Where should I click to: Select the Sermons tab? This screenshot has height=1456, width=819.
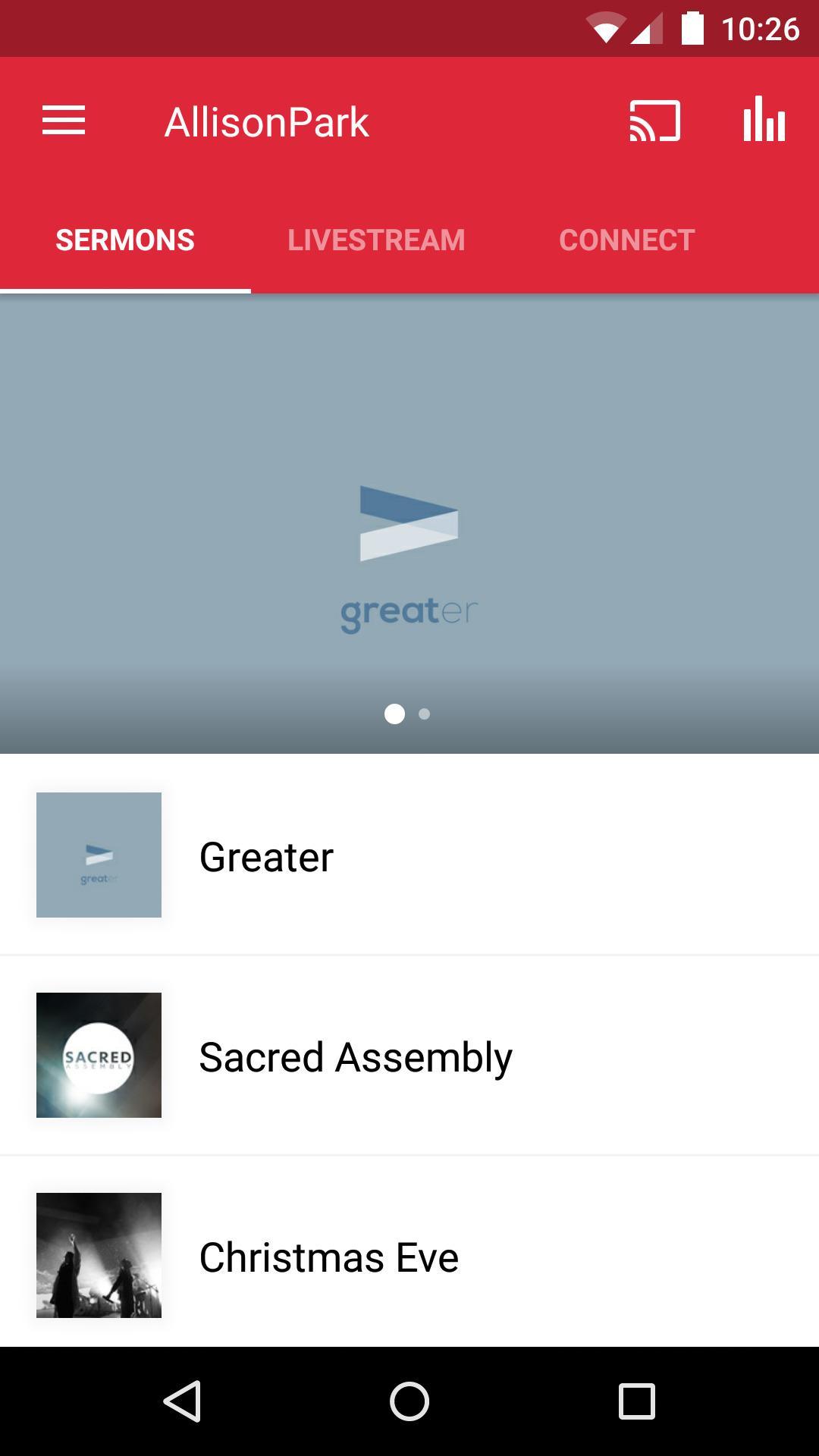click(x=125, y=240)
